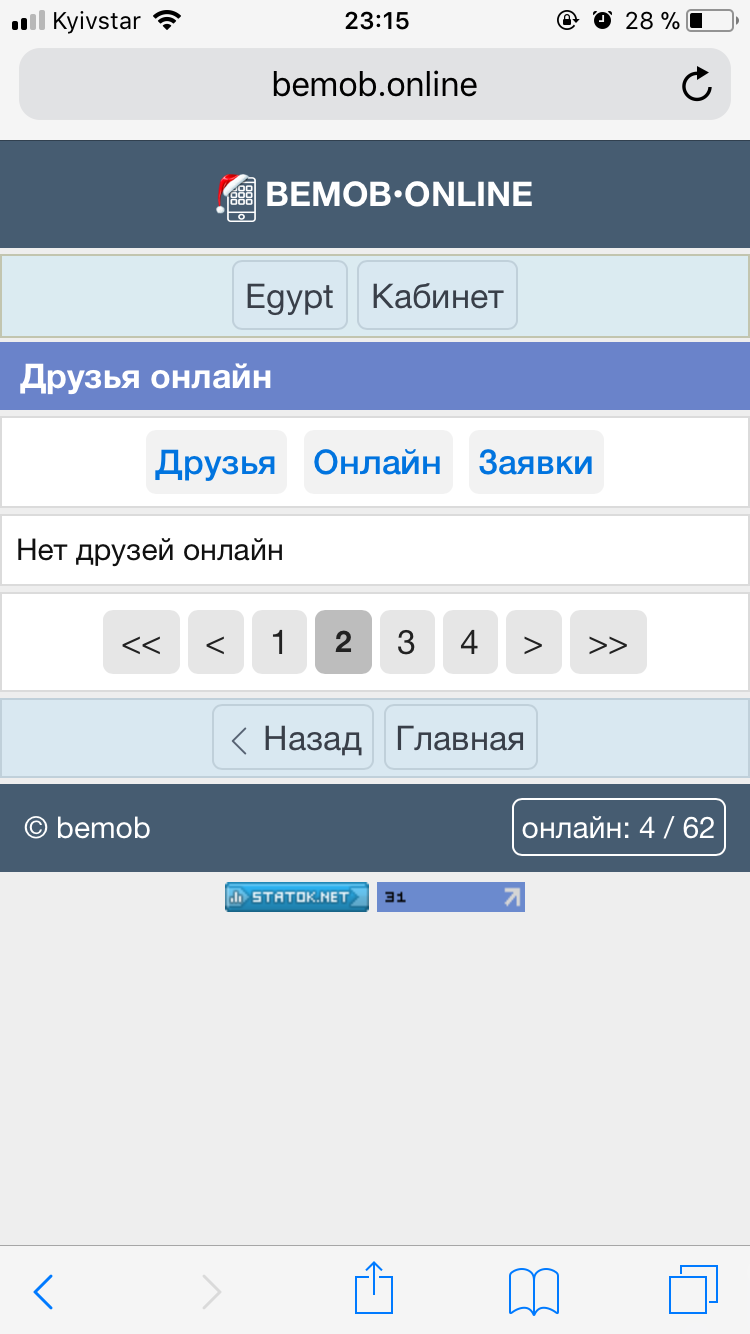Tap the bemob.online address bar

click(374, 85)
